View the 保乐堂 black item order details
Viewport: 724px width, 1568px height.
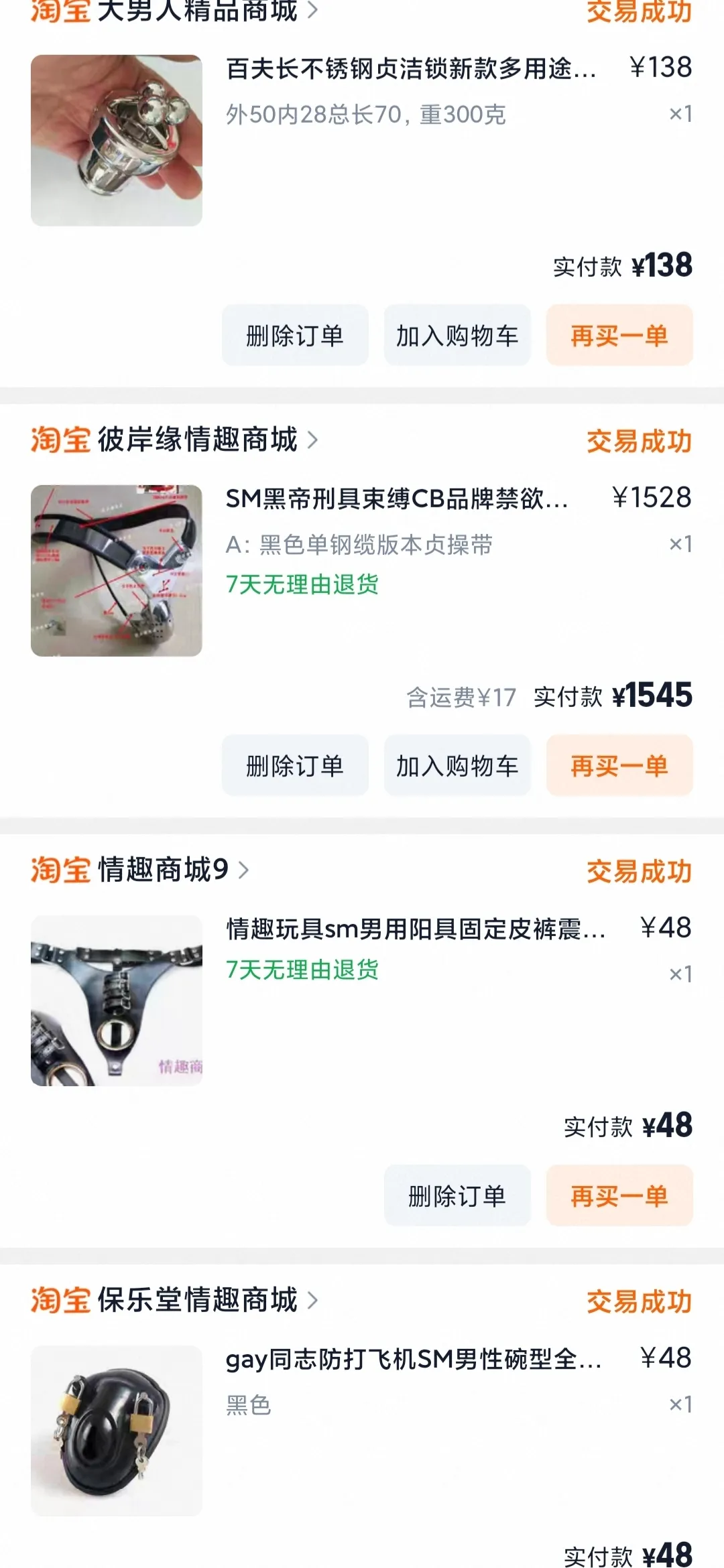[412, 1359]
